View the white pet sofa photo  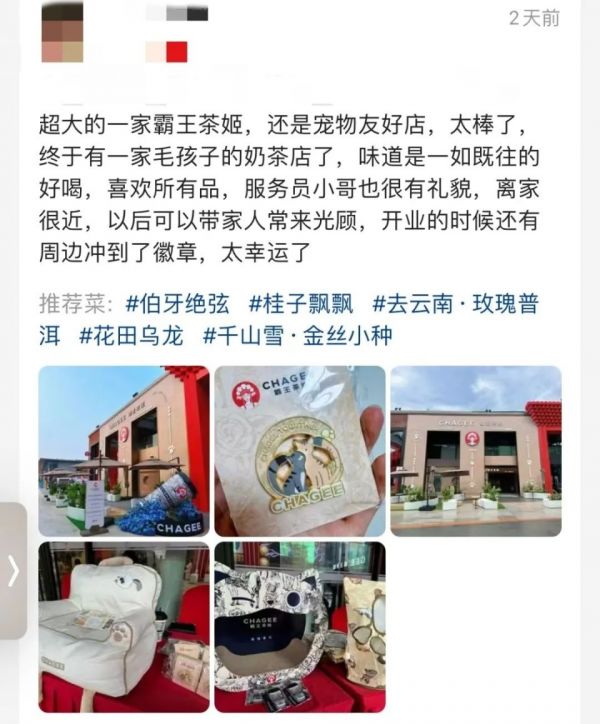coord(124,626)
